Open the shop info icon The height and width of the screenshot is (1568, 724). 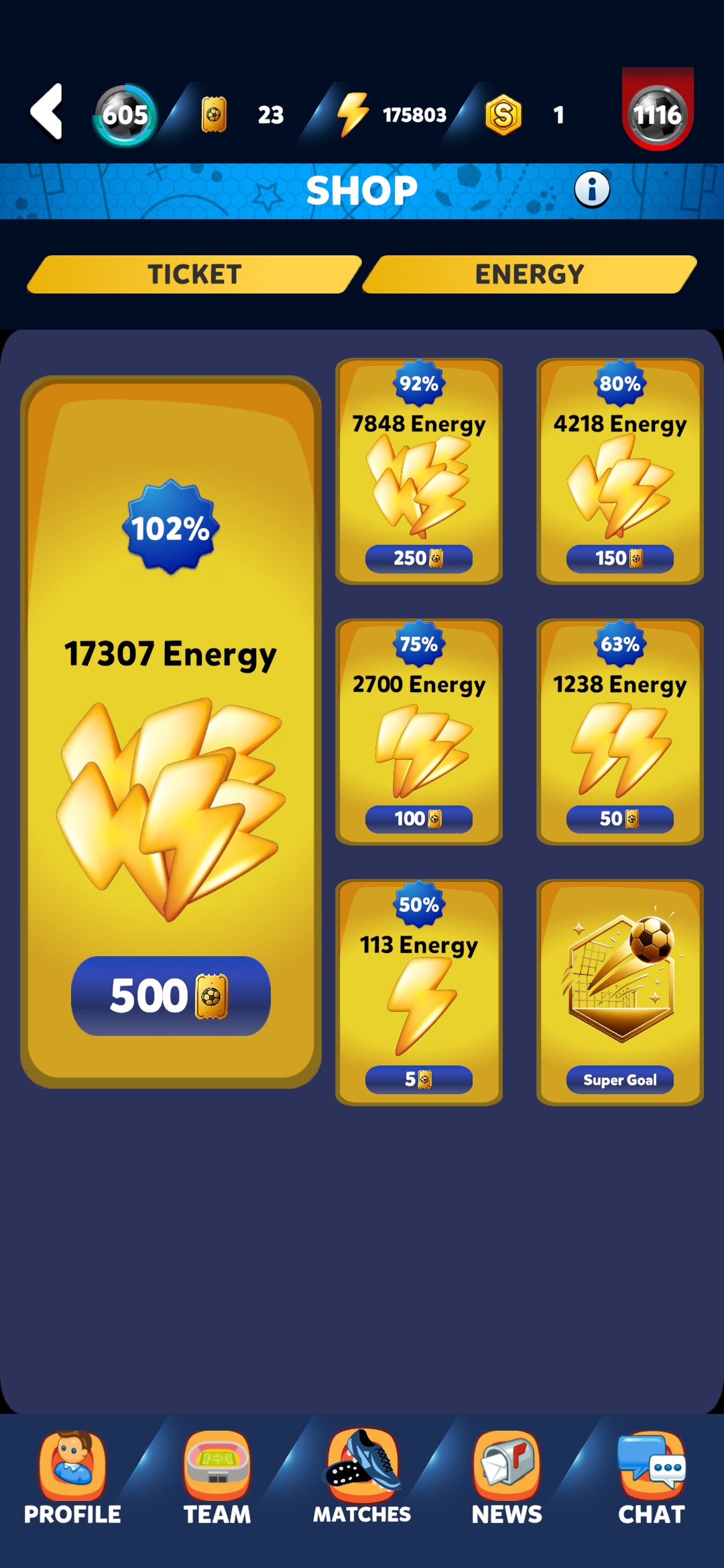(x=592, y=190)
